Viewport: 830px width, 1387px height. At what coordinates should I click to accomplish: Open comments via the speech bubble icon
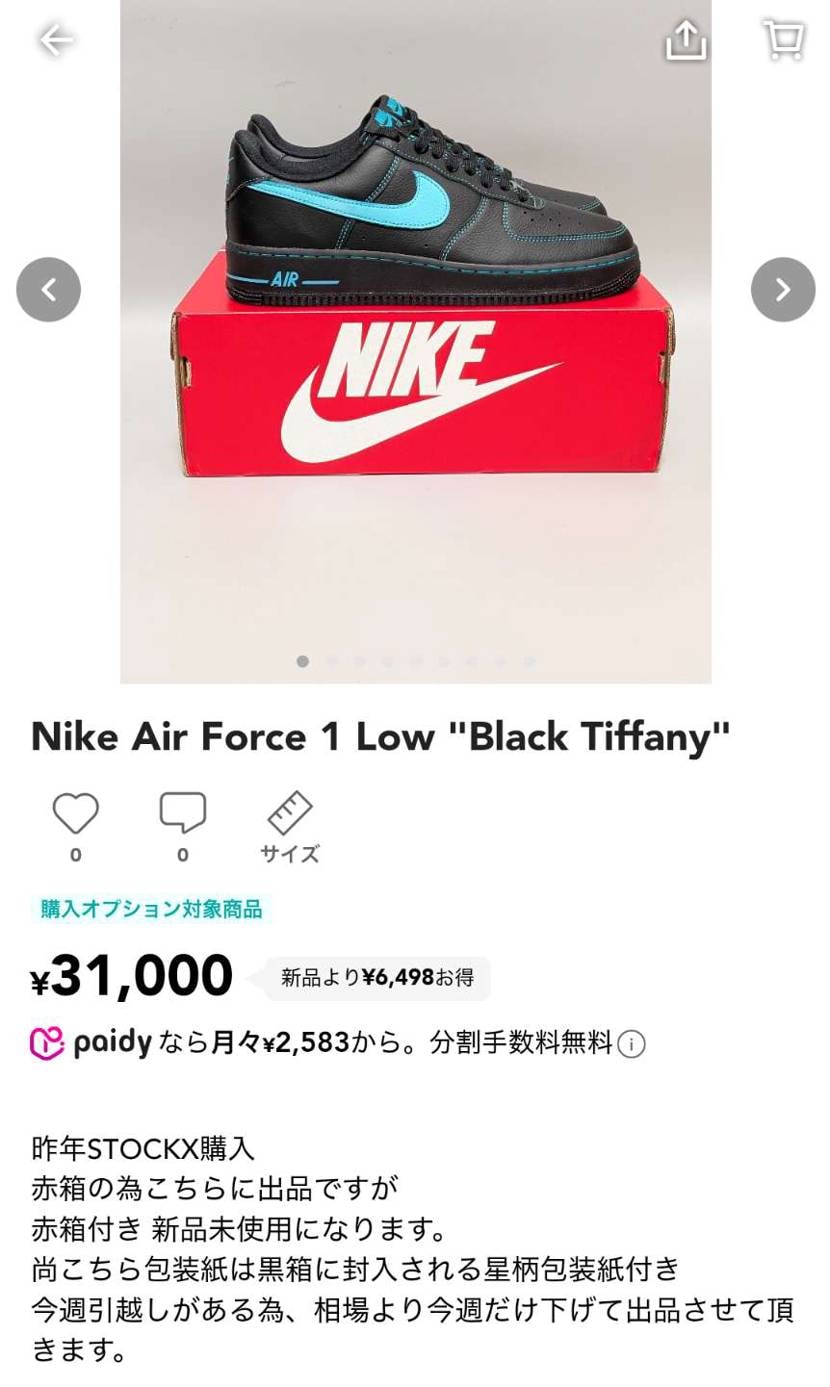tap(182, 812)
